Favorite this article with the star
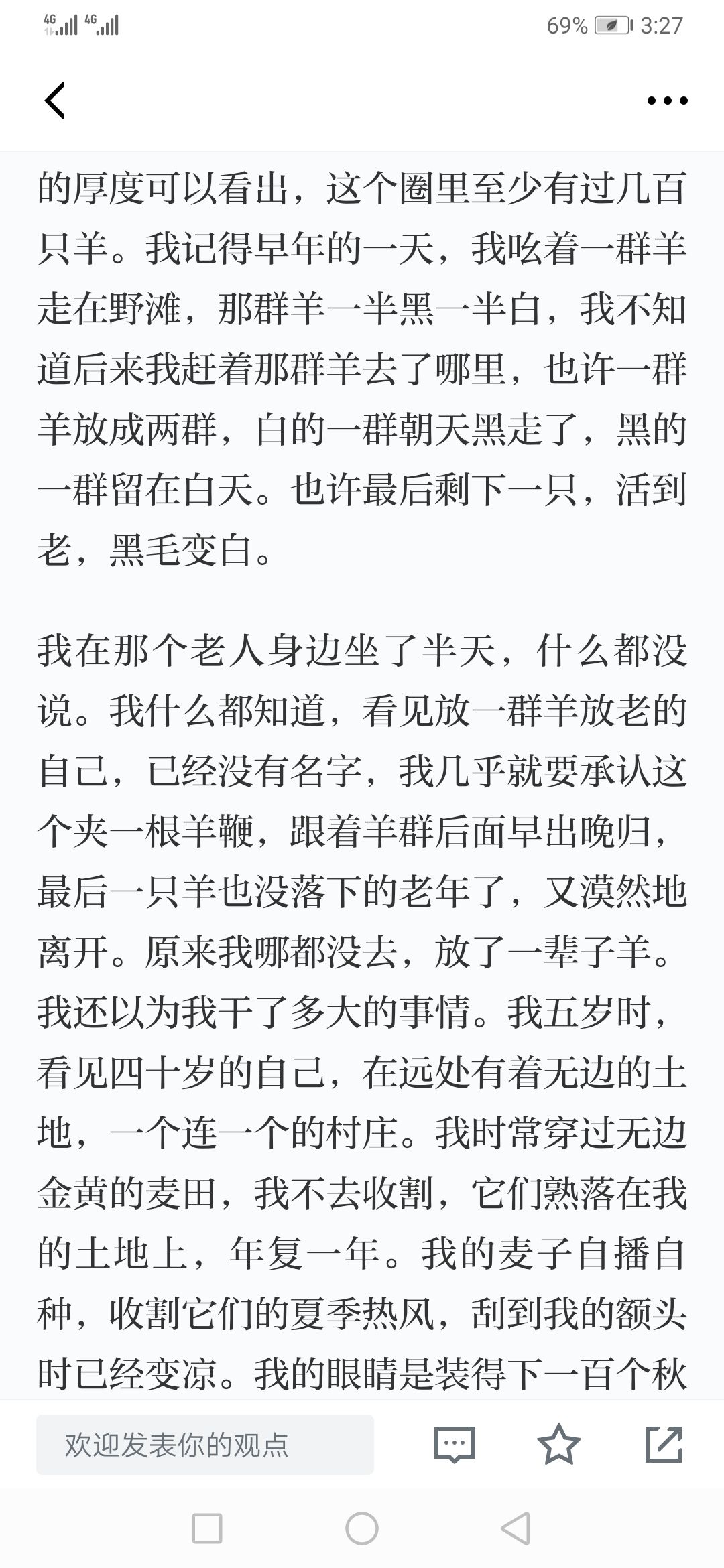This screenshot has height=1568, width=724. [x=559, y=1443]
